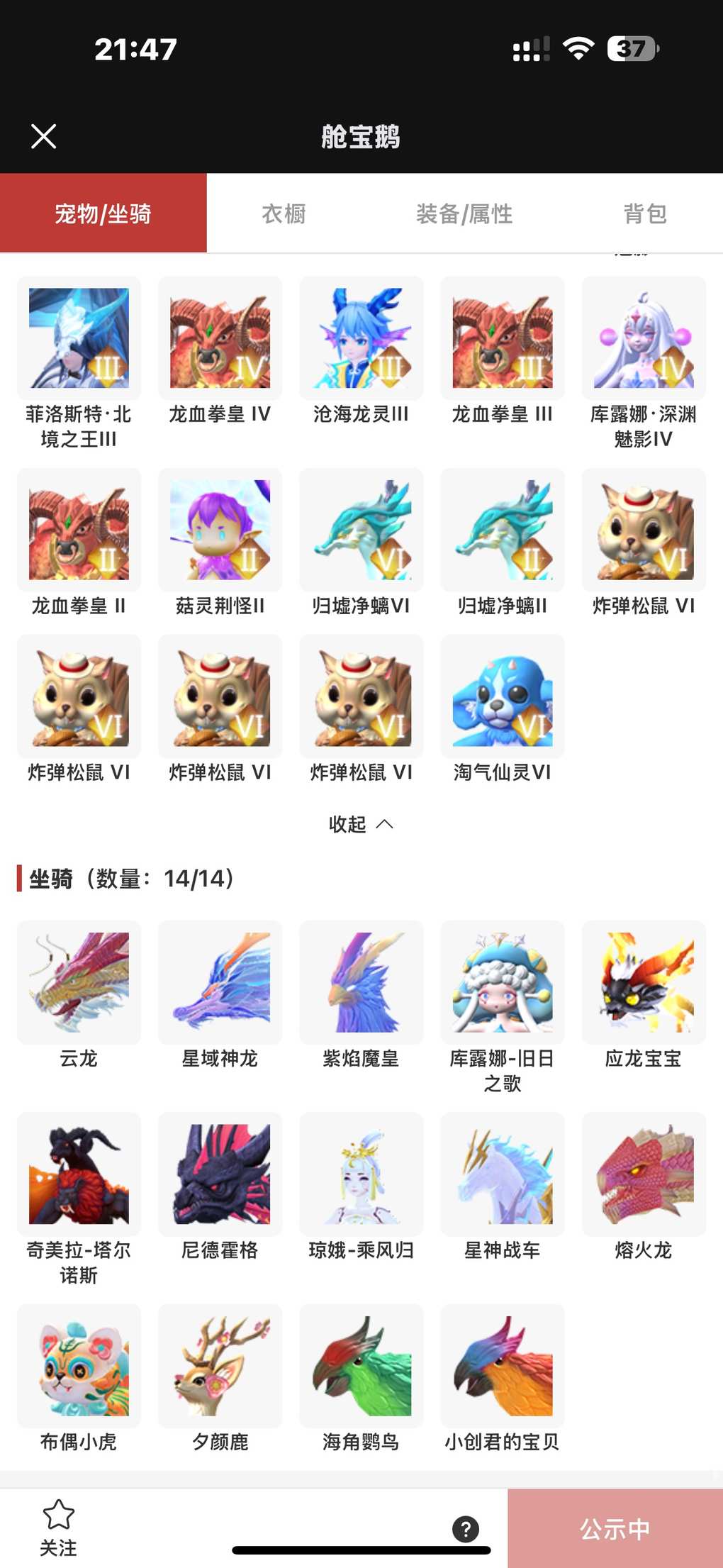Image resolution: width=723 pixels, height=1568 pixels.
Task: Select the 宠物/坐骑 tab
Action: (103, 213)
